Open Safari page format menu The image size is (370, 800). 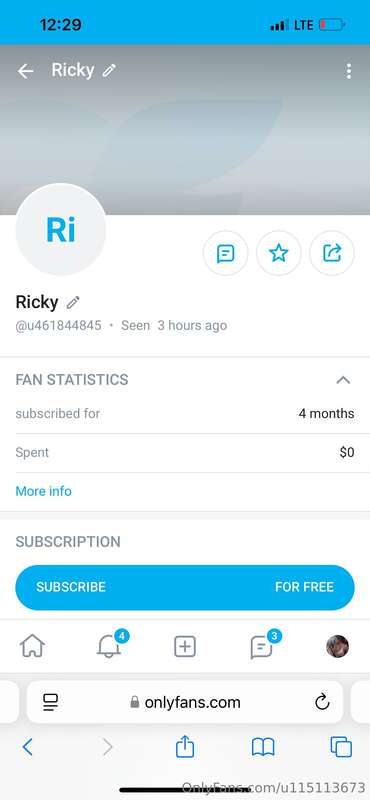click(x=51, y=703)
